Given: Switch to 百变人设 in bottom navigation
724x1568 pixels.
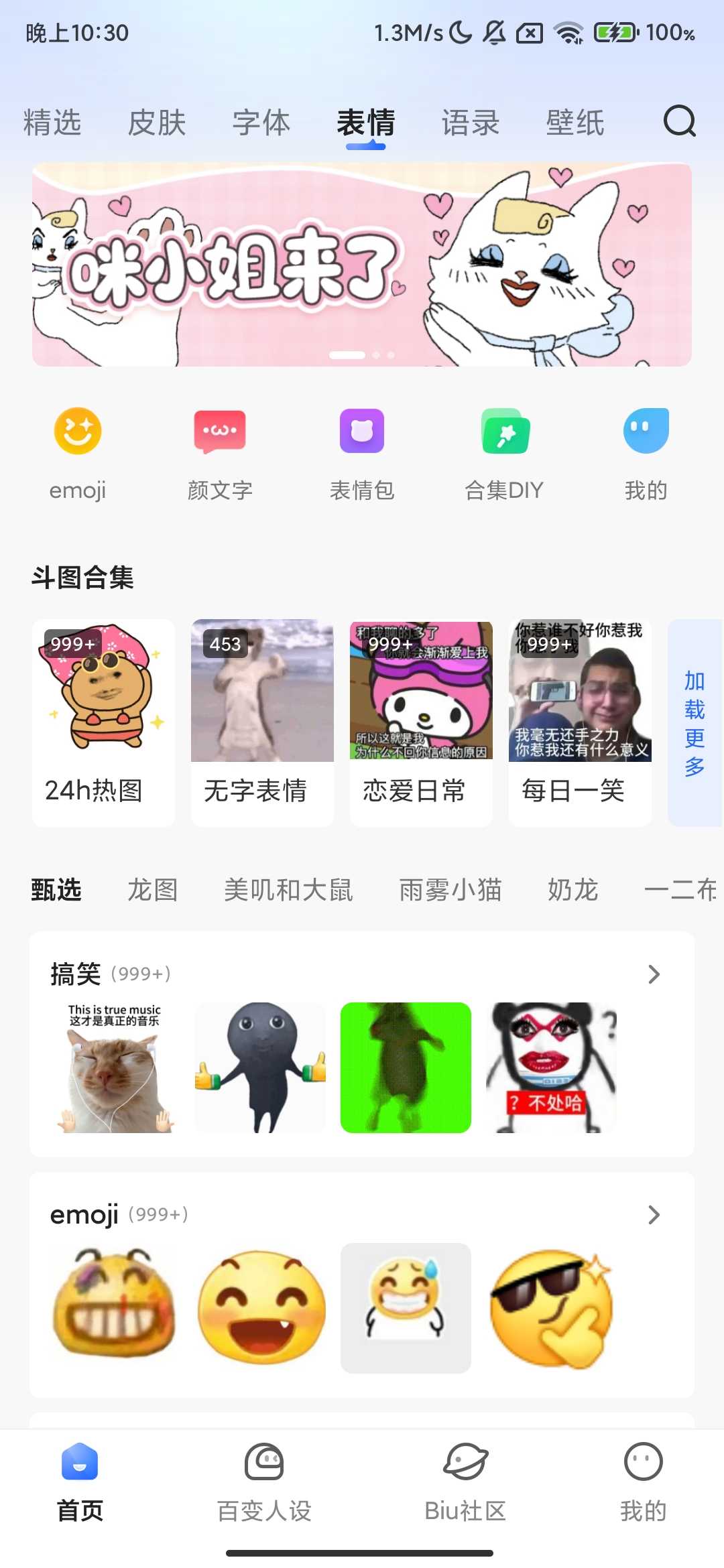Looking at the screenshot, I should click(264, 1482).
